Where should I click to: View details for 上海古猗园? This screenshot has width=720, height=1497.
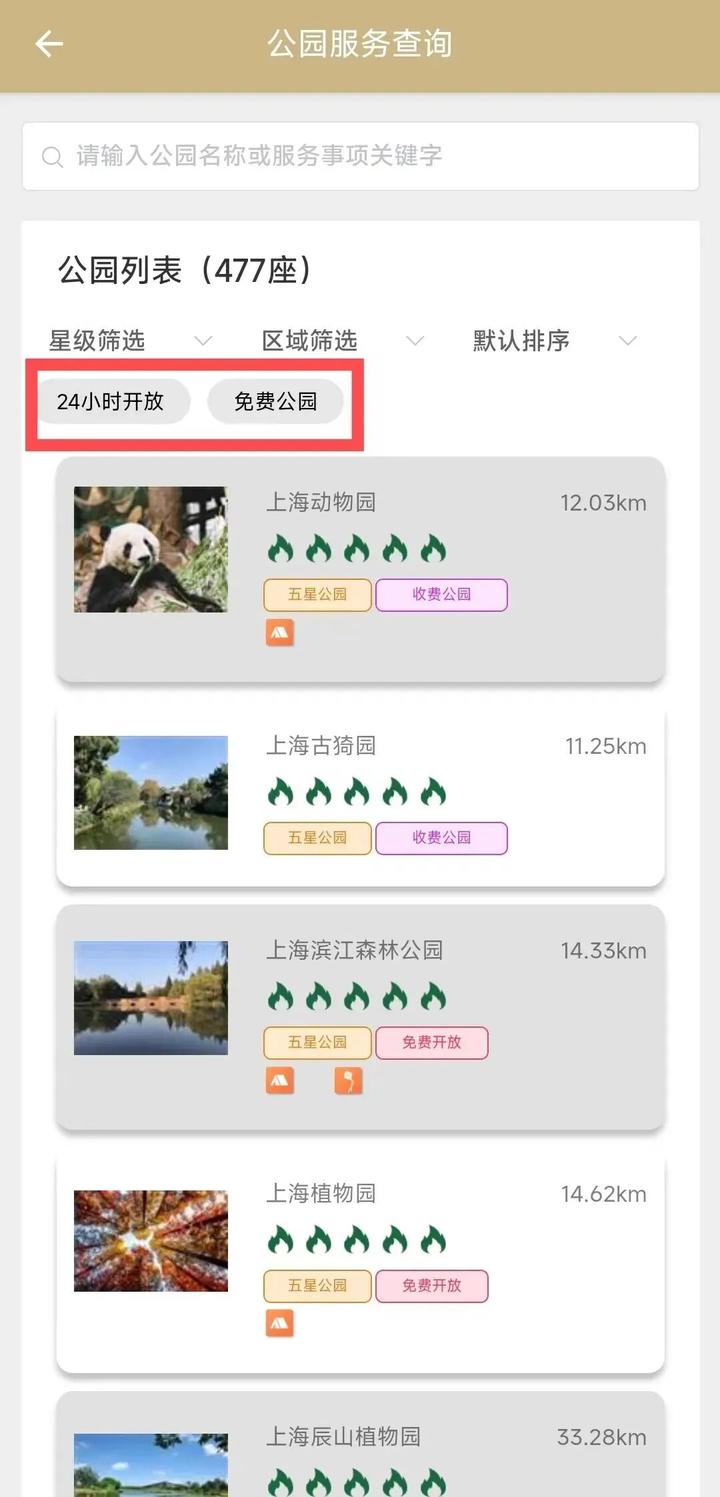coord(360,793)
